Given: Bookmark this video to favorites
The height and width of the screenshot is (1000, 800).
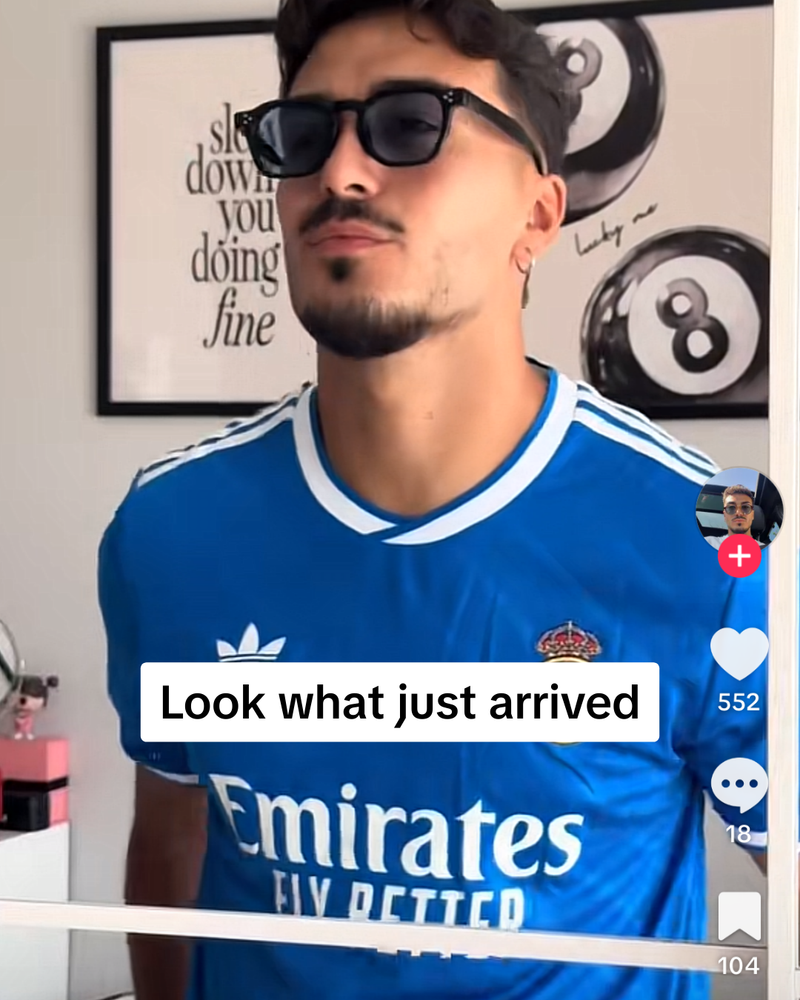Looking at the screenshot, I should click(x=739, y=916).
